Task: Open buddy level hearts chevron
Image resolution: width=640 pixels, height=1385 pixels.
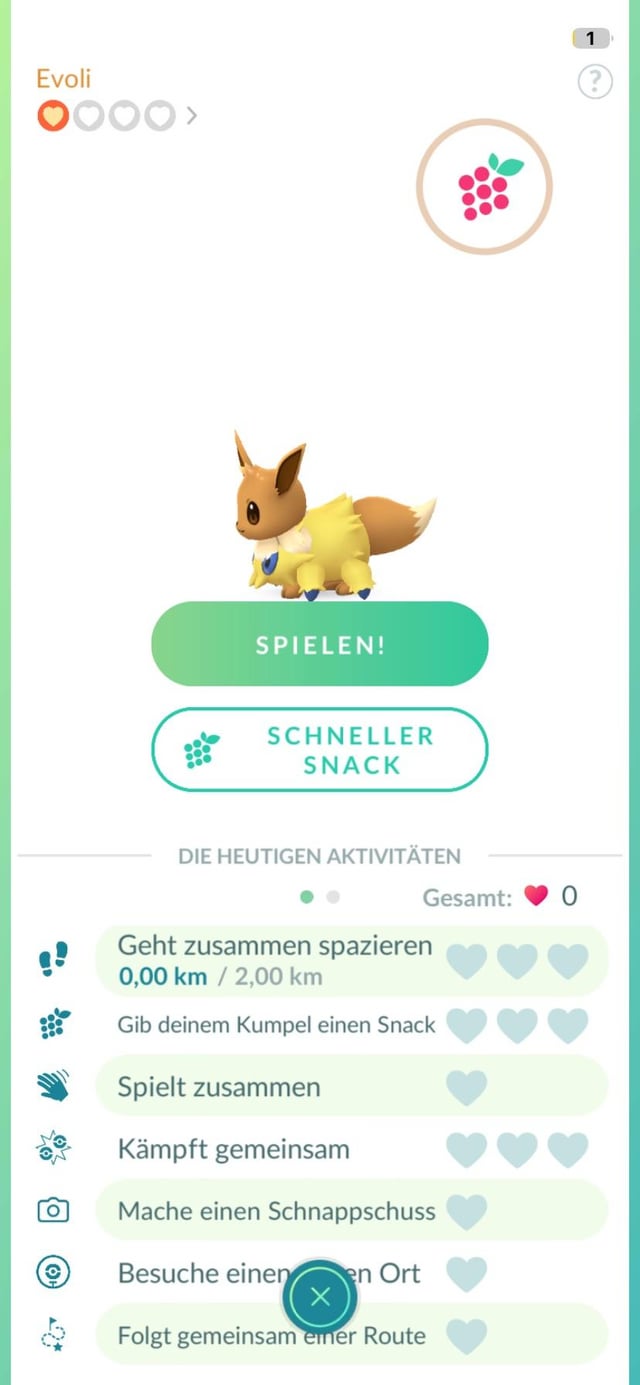Action: 192,116
